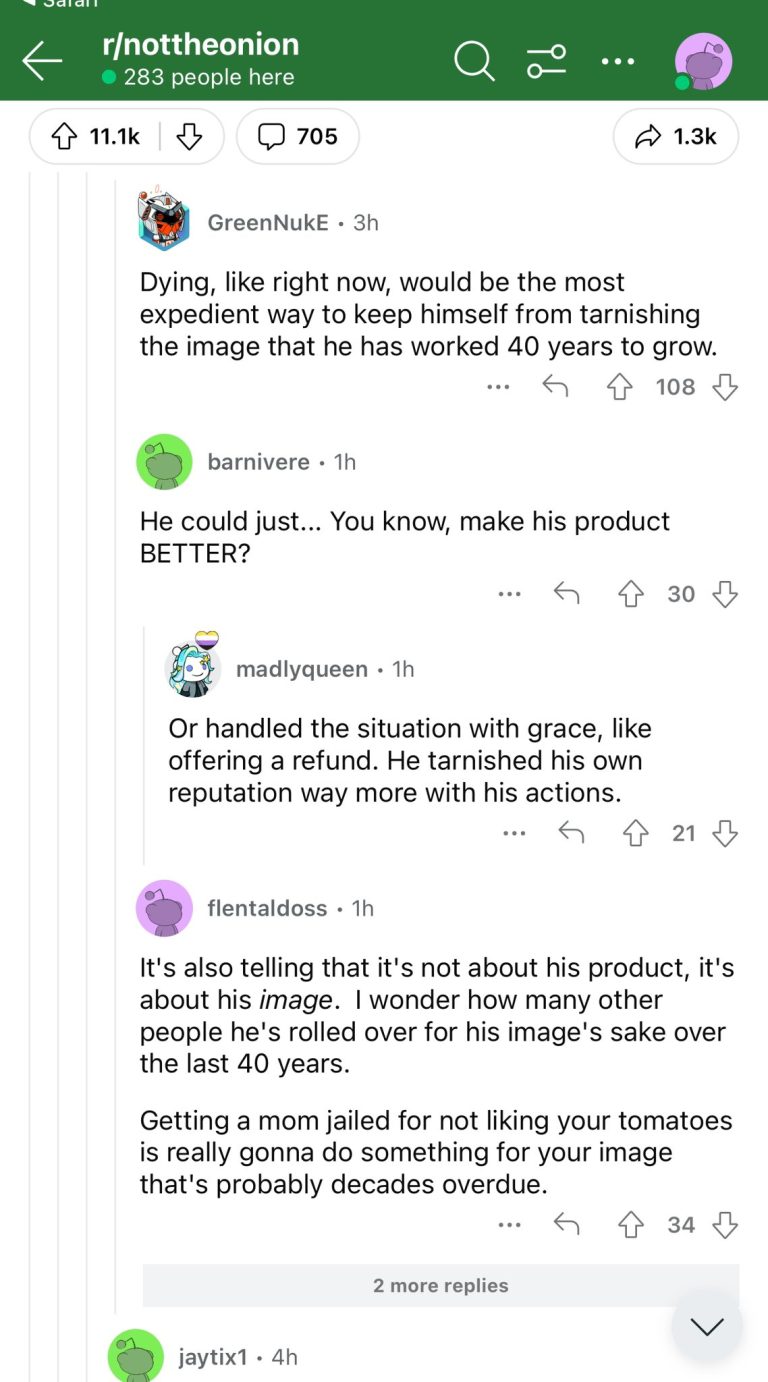Go back using the header arrow
This screenshot has width=768, height=1382.
pos(42,61)
